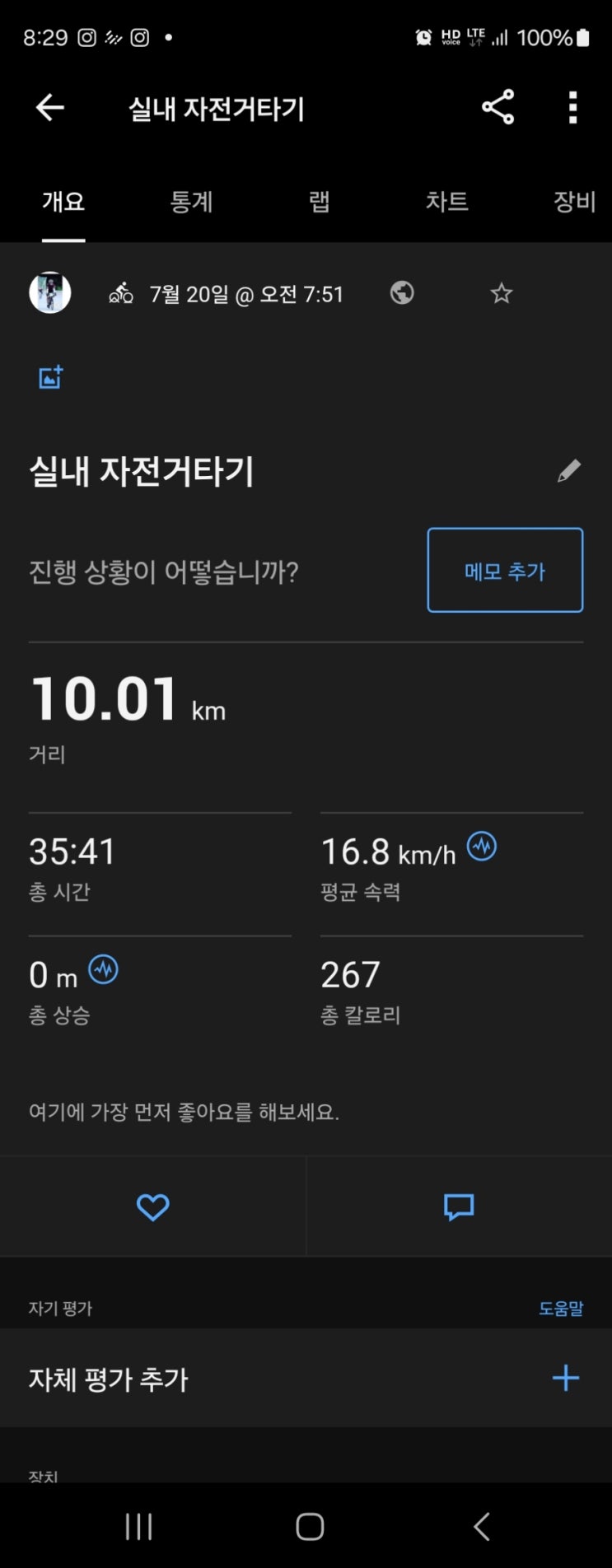612x1568 pixels.
Task: Like this activity with the heart
Action: [153, 1207]
